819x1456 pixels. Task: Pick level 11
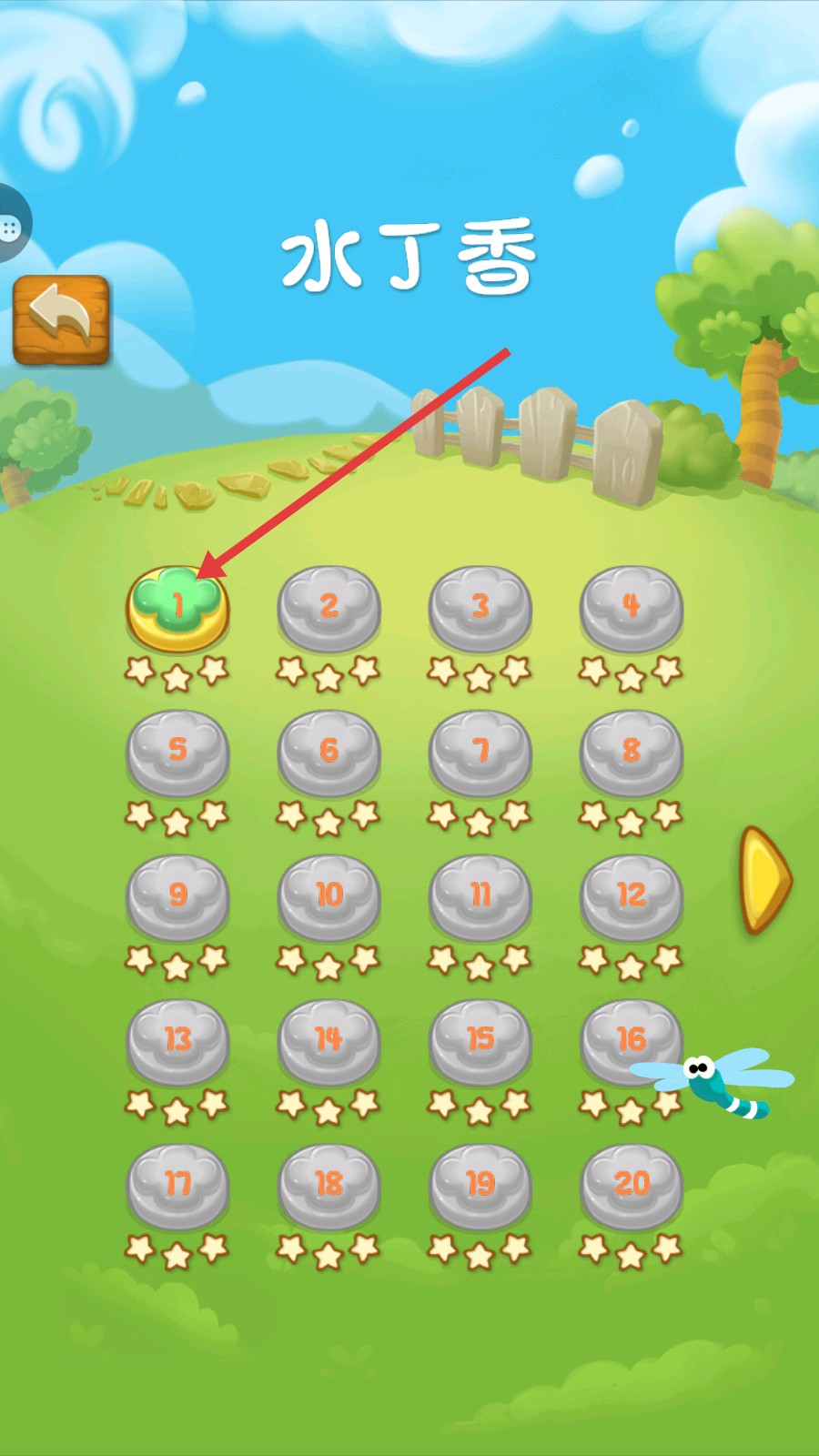[x=480, y=895]
